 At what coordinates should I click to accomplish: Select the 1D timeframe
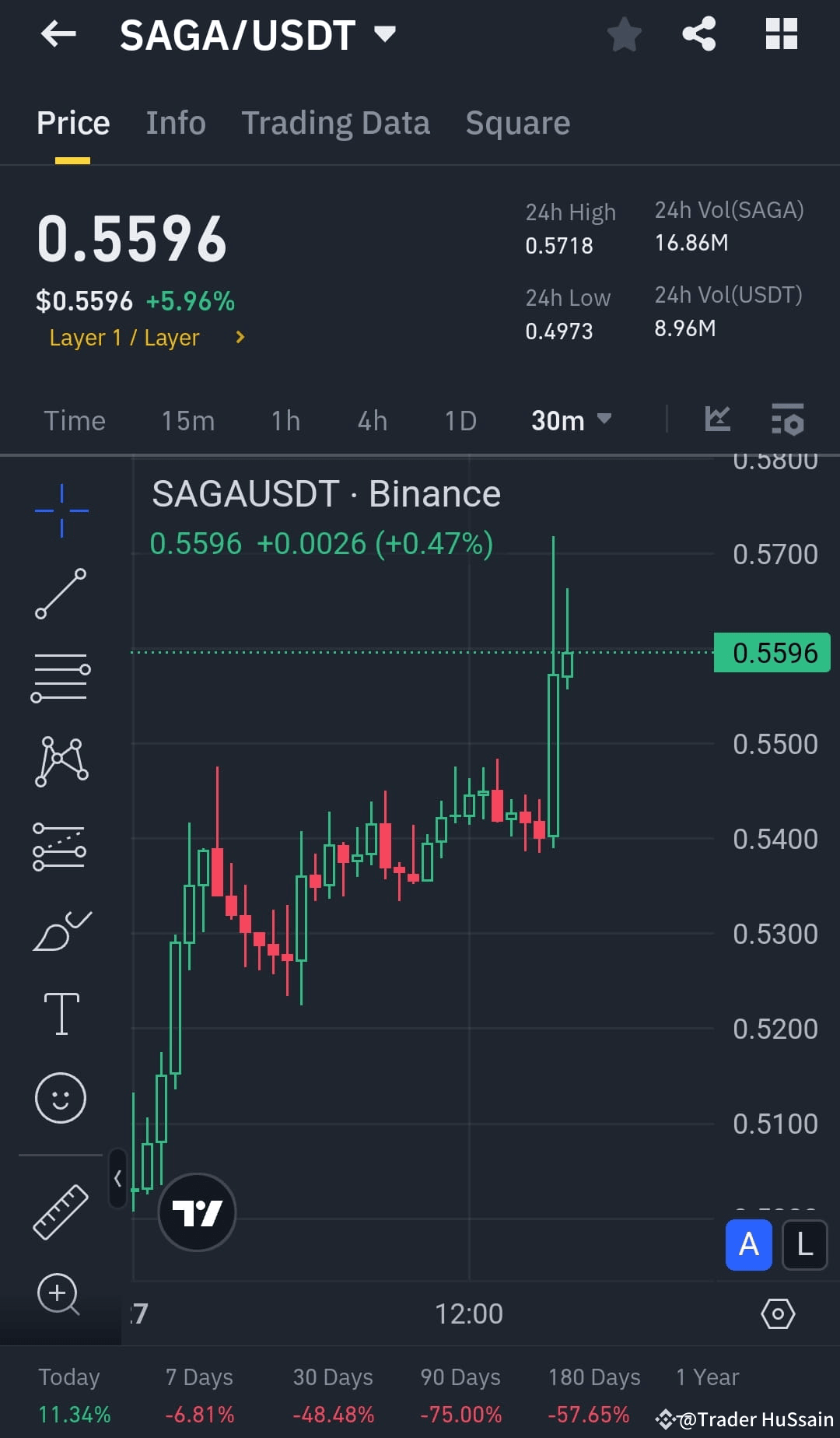tap(460, 420)
